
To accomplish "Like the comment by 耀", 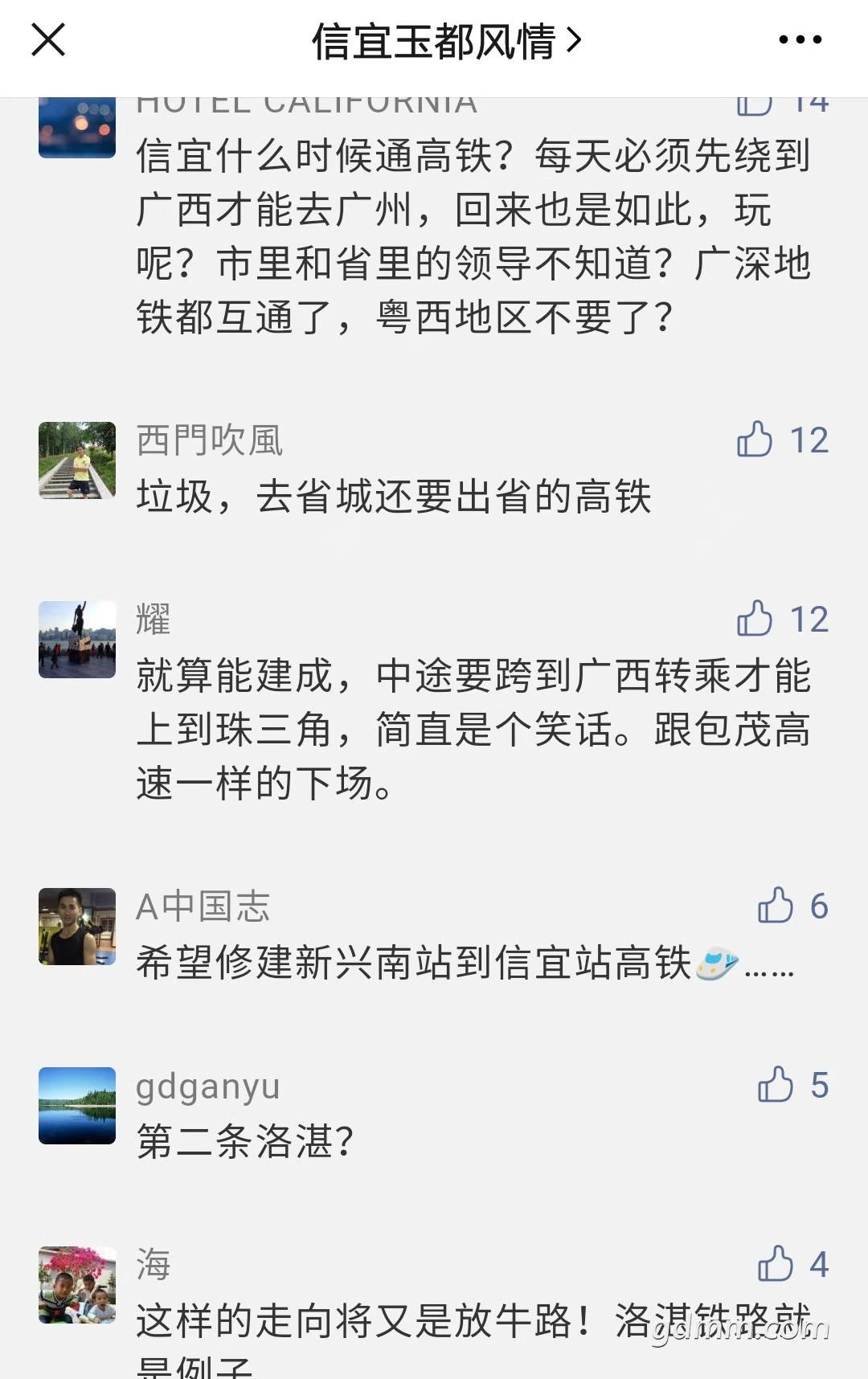I will point(755,619).
